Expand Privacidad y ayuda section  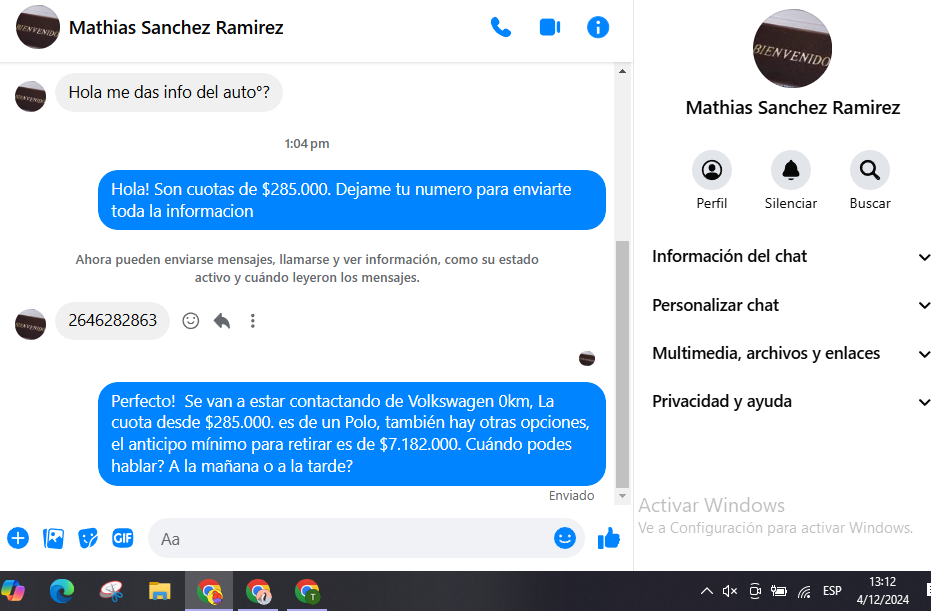coord(790,401)
